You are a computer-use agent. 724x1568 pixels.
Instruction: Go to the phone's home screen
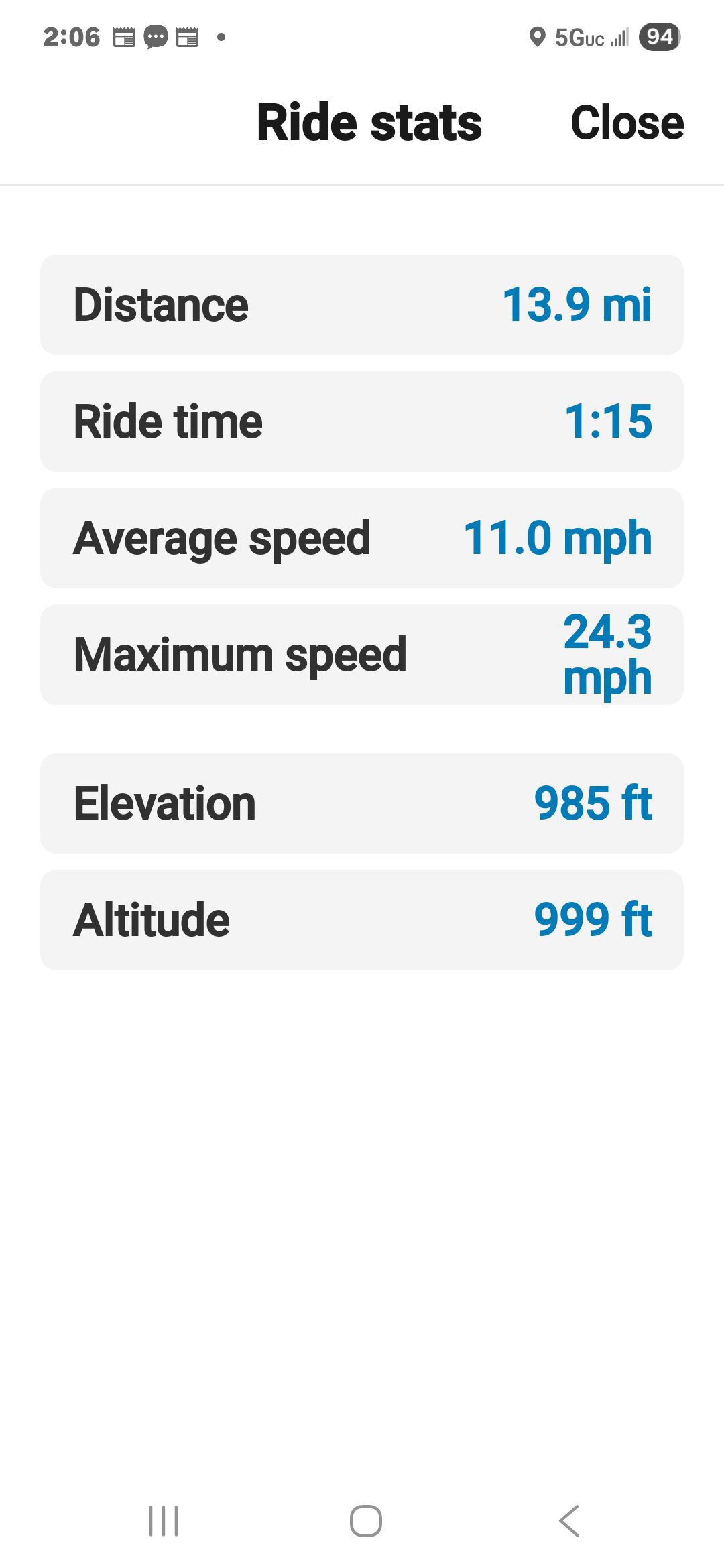point(365,1520)
